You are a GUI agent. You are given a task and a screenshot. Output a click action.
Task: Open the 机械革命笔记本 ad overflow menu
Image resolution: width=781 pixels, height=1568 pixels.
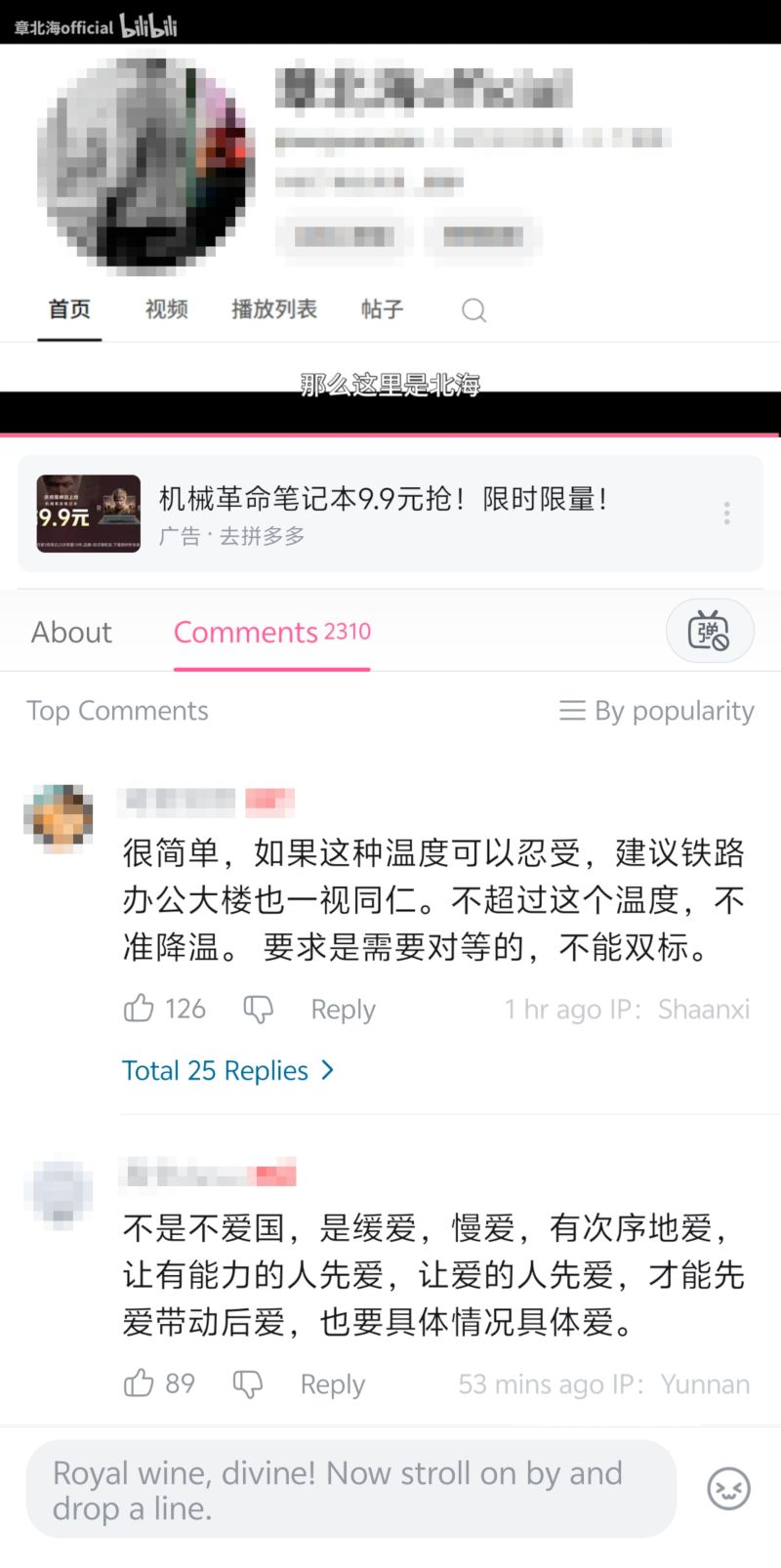pos(726,514)
